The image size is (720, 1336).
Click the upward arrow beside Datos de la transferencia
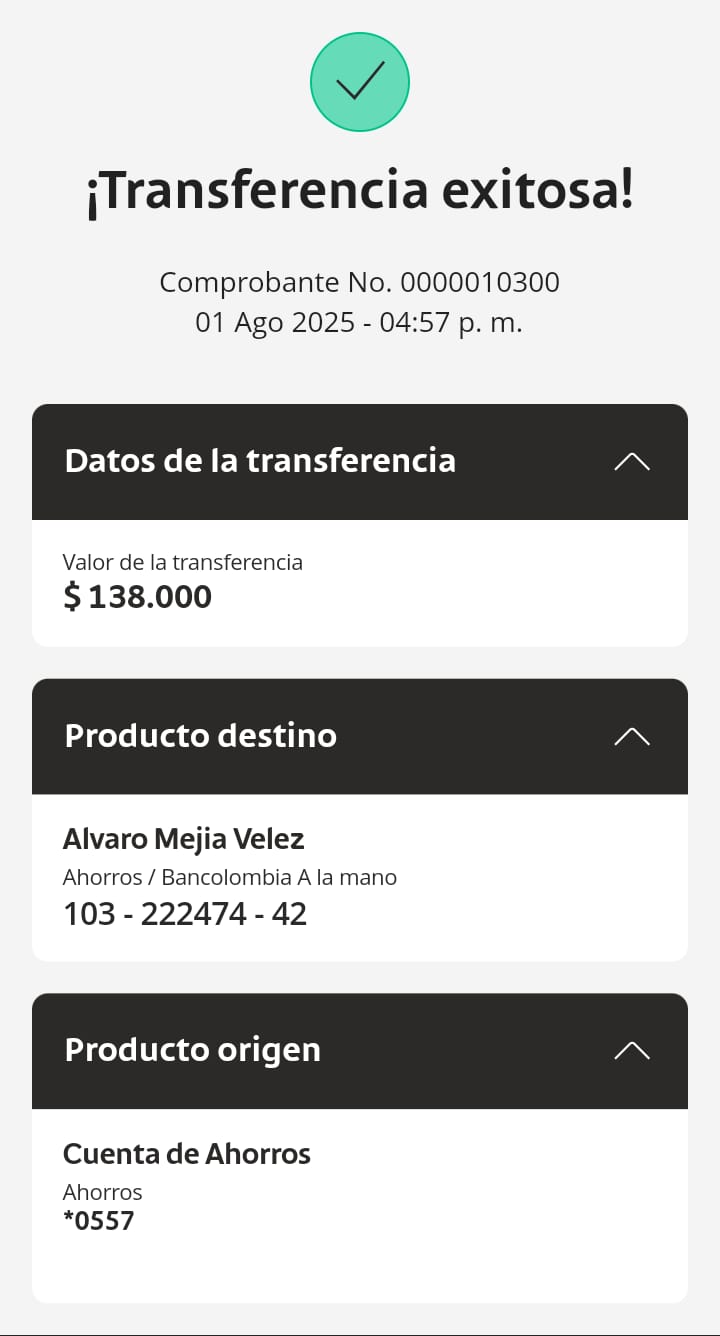pyautogui.click(x=631, y=461)
